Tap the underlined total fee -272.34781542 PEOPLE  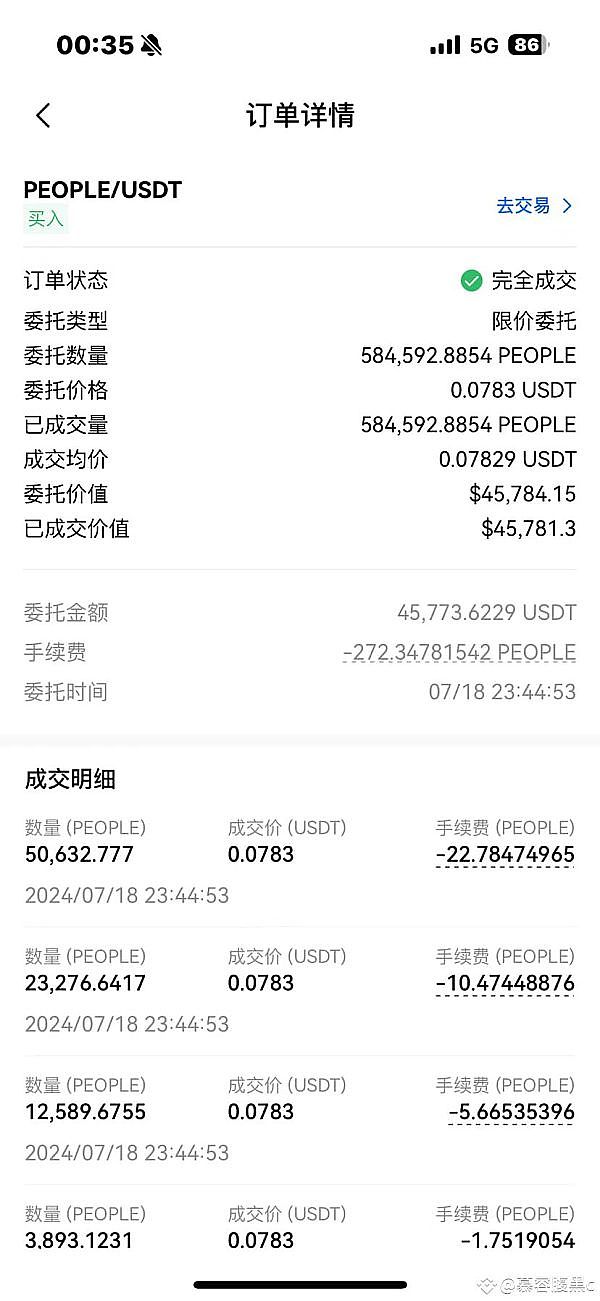(x=459, y=653)
